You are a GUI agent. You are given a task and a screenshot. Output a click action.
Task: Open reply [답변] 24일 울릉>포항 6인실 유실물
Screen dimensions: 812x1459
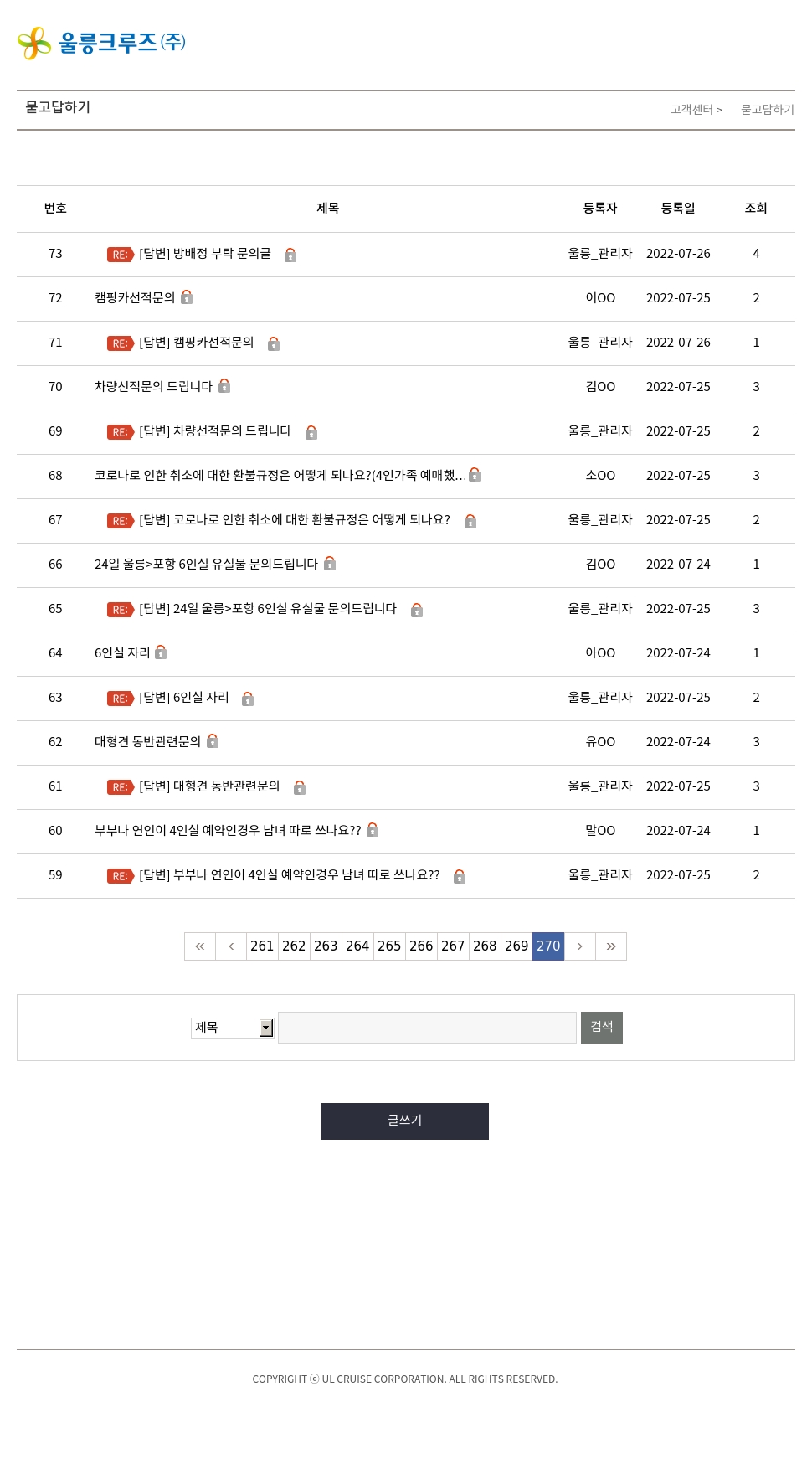click(268, 608)
